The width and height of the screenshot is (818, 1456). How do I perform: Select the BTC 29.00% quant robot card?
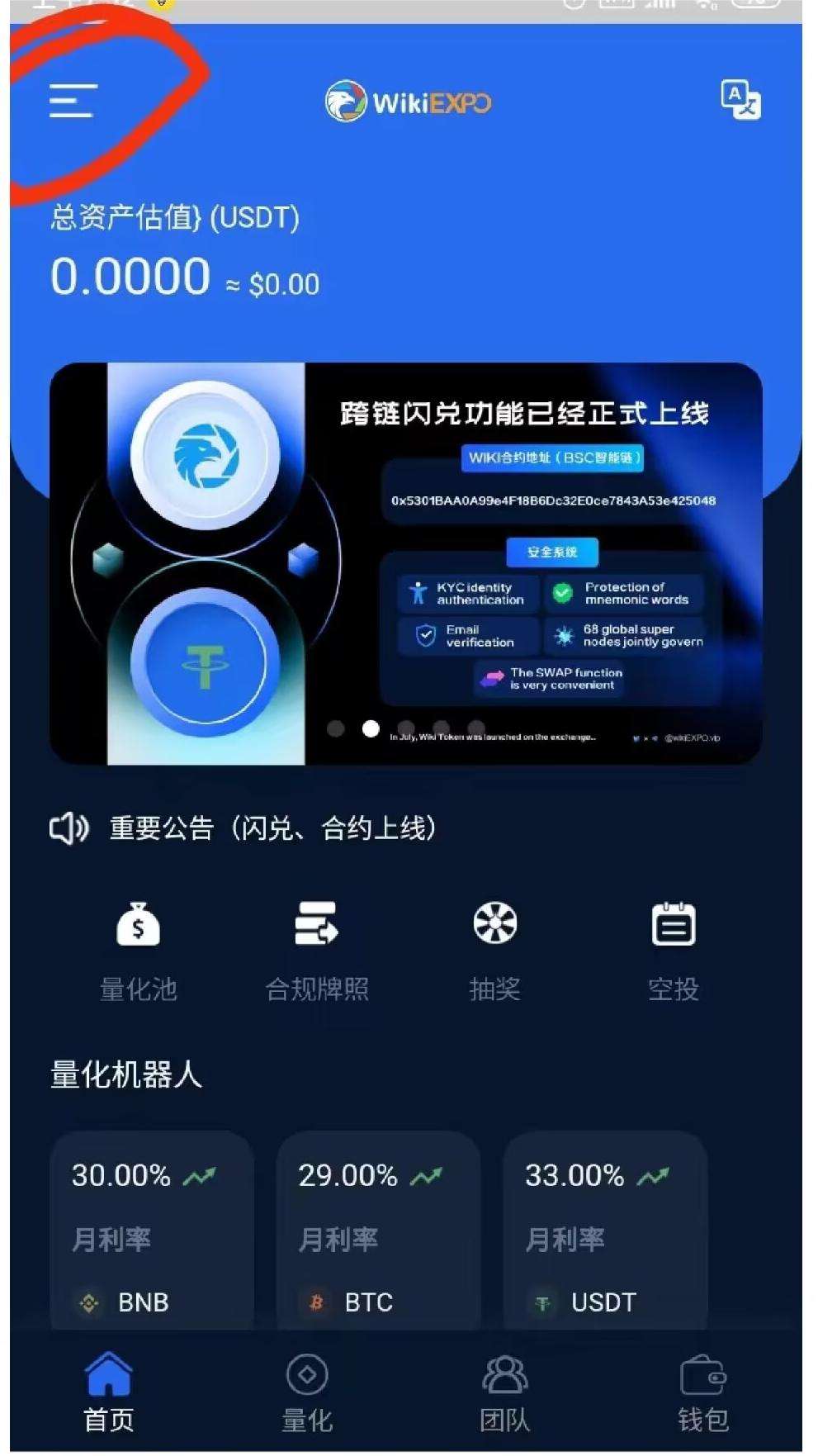[x=378, y=1231]
